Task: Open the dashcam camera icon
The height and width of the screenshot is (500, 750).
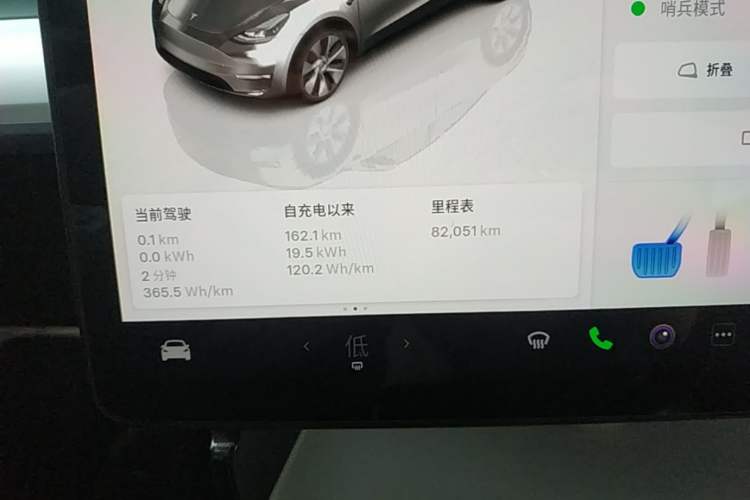Action: 661,336
